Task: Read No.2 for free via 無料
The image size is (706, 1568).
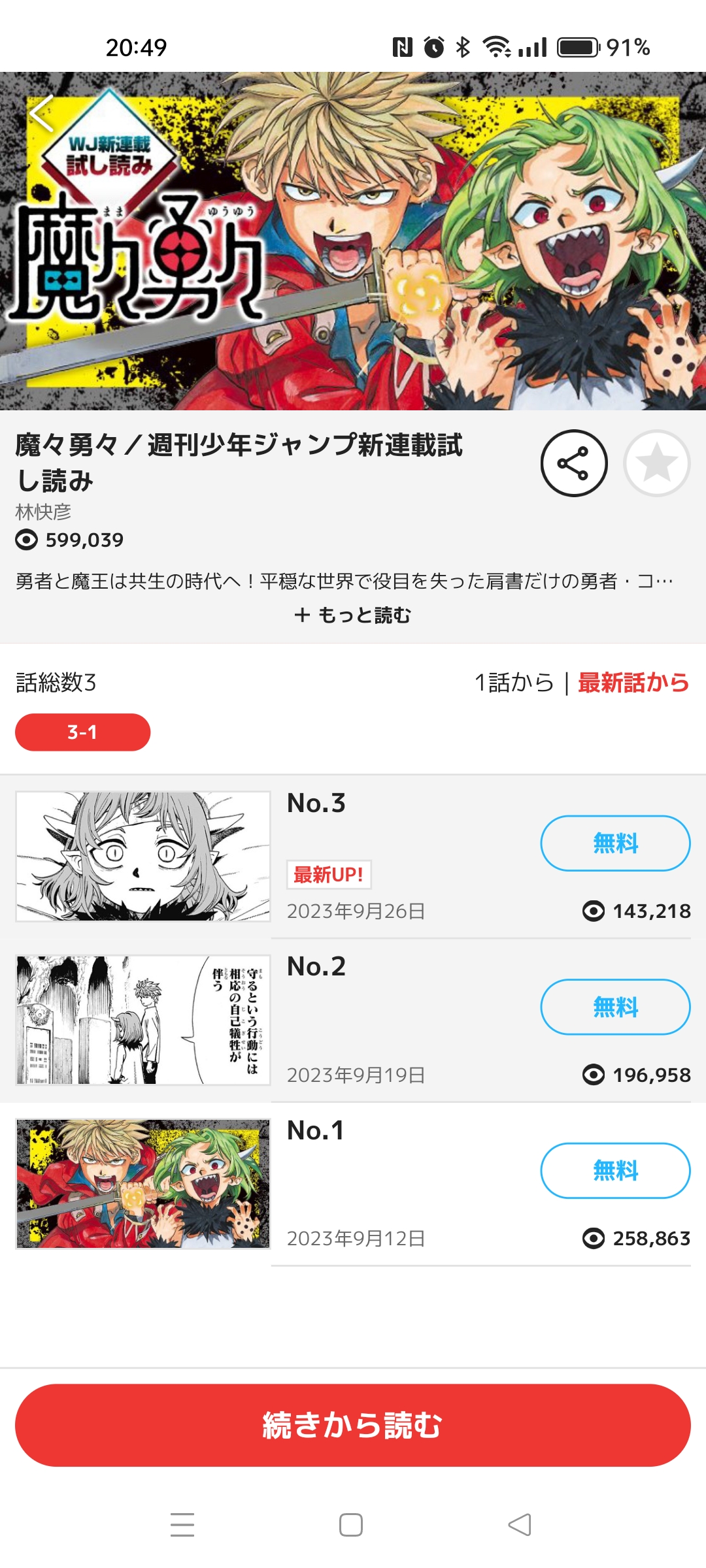Action: tap(615, 1007)
